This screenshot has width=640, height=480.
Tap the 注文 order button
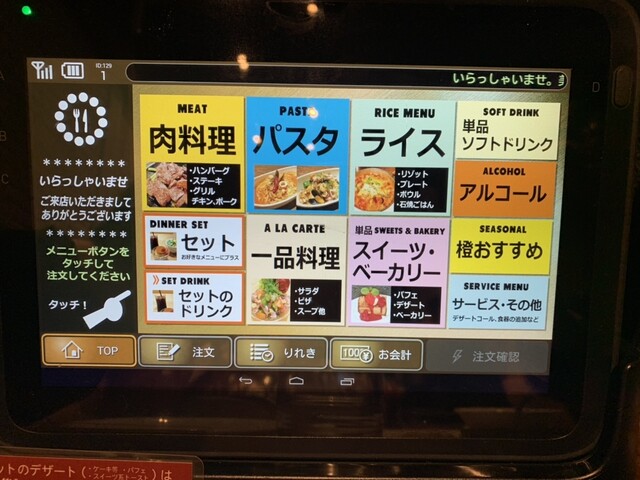click(x=185, y=352)
